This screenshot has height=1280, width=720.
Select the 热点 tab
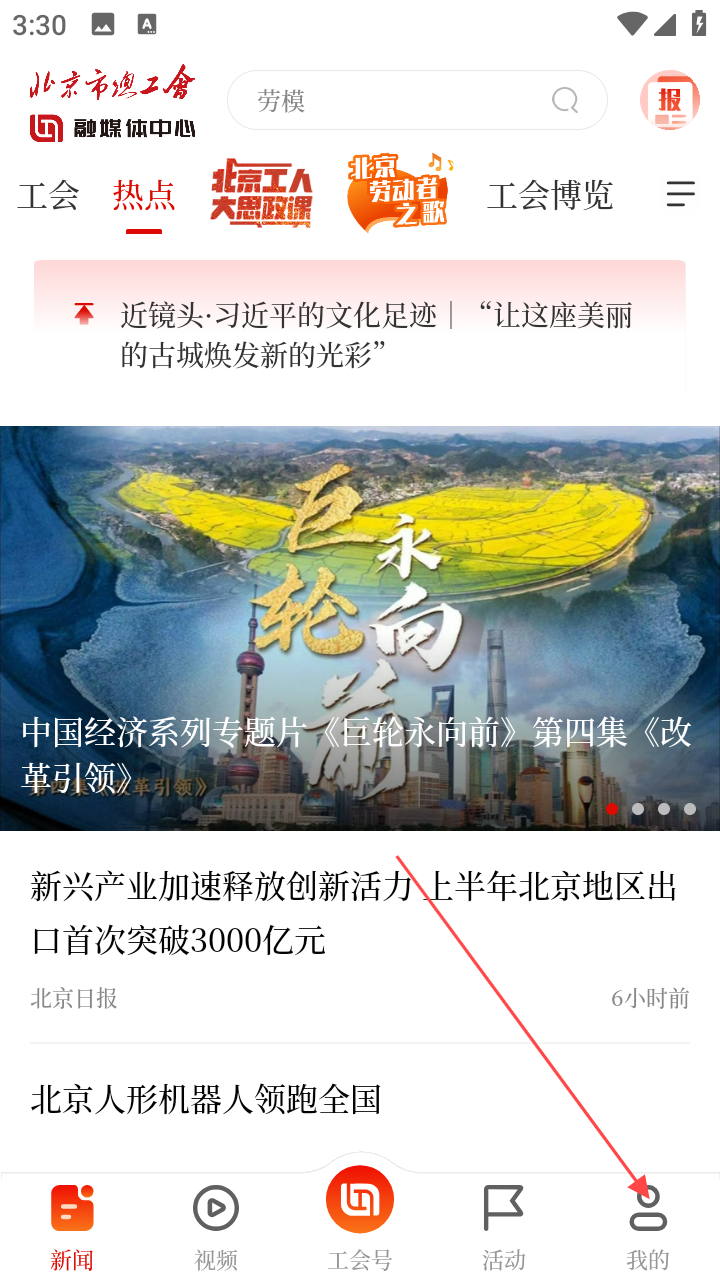point(144,195)
